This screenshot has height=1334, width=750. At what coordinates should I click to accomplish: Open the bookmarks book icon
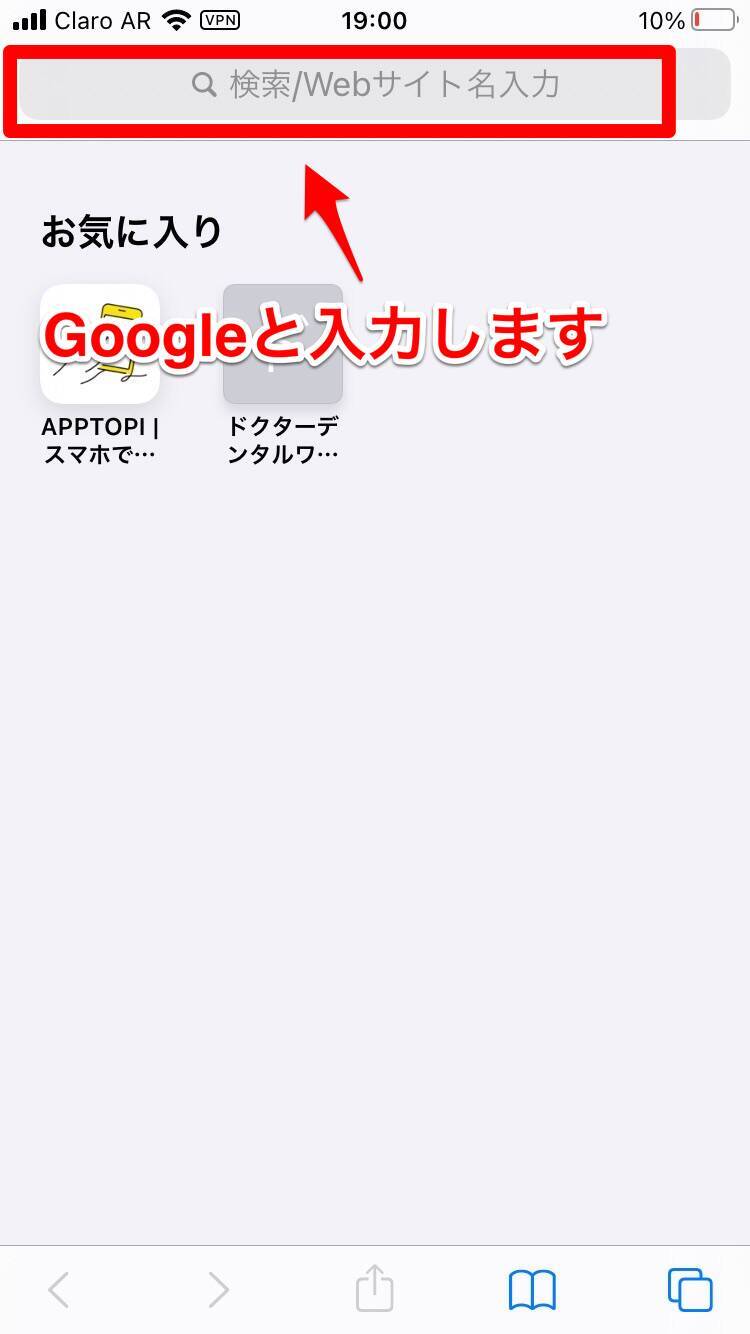click(532, 1290)
